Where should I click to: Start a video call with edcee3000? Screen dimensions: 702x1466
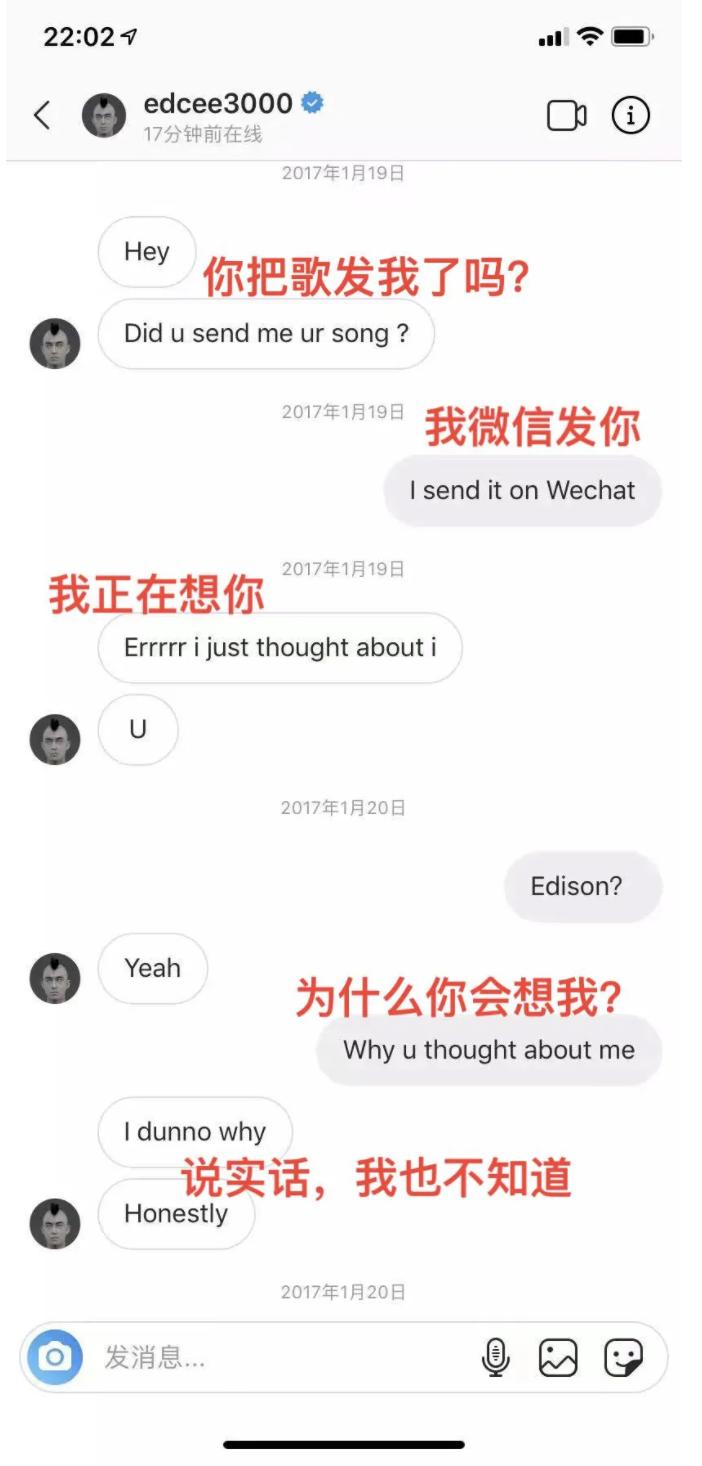[x=566, y=116]
